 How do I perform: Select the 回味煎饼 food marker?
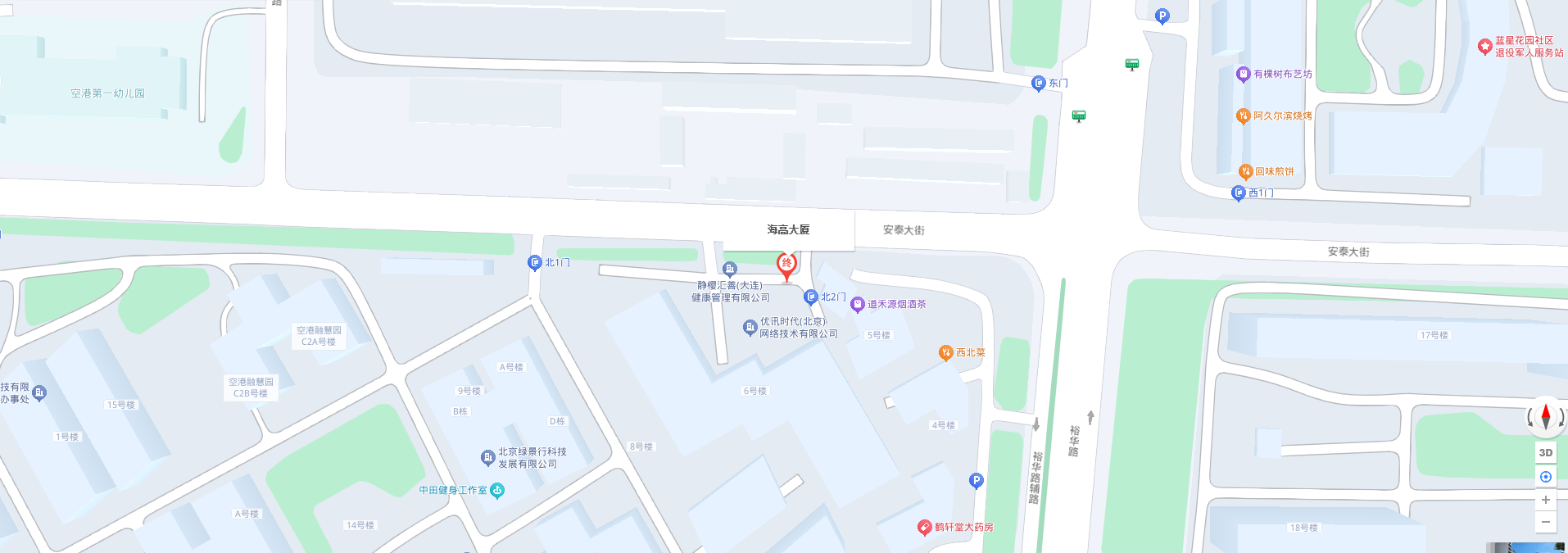click(1245, 171)
